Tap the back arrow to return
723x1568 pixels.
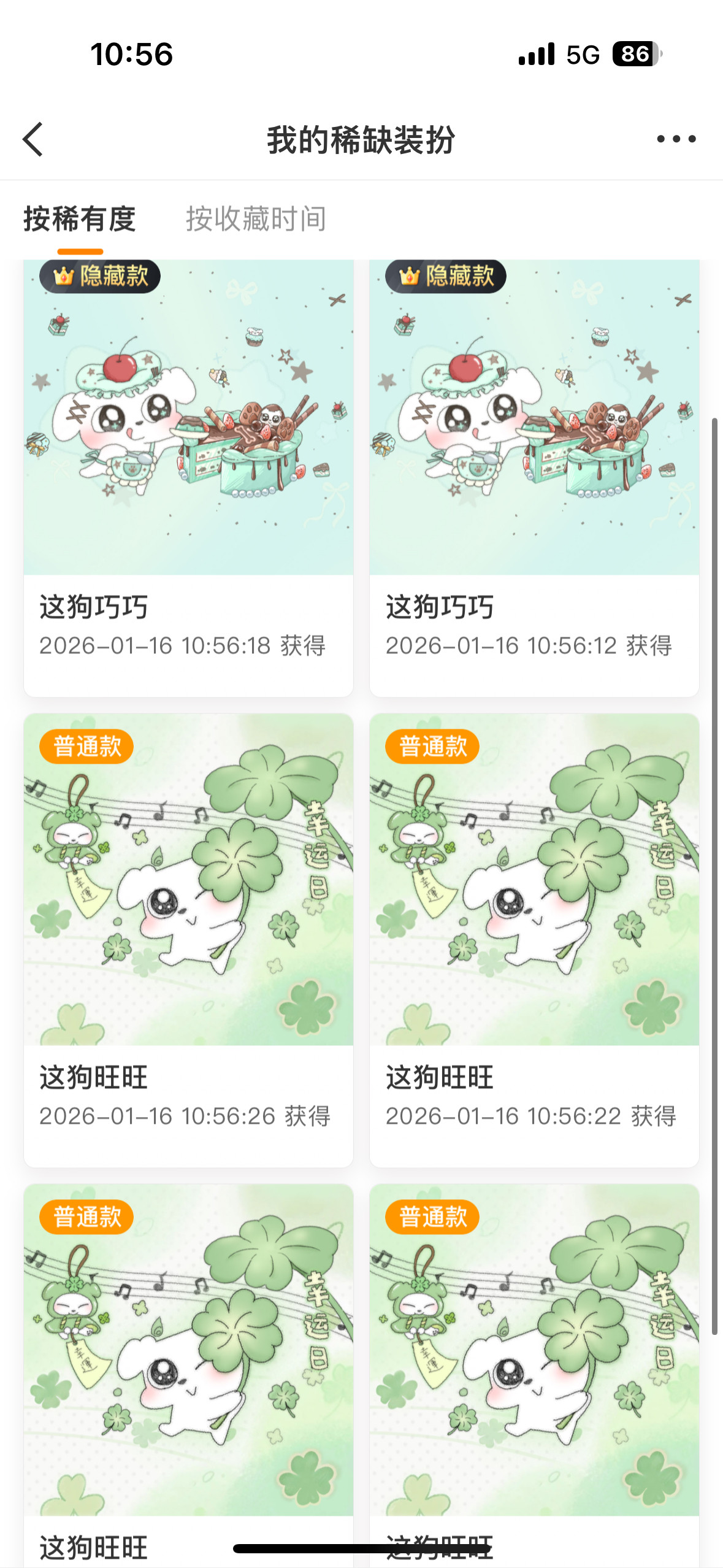click(34, 139)
